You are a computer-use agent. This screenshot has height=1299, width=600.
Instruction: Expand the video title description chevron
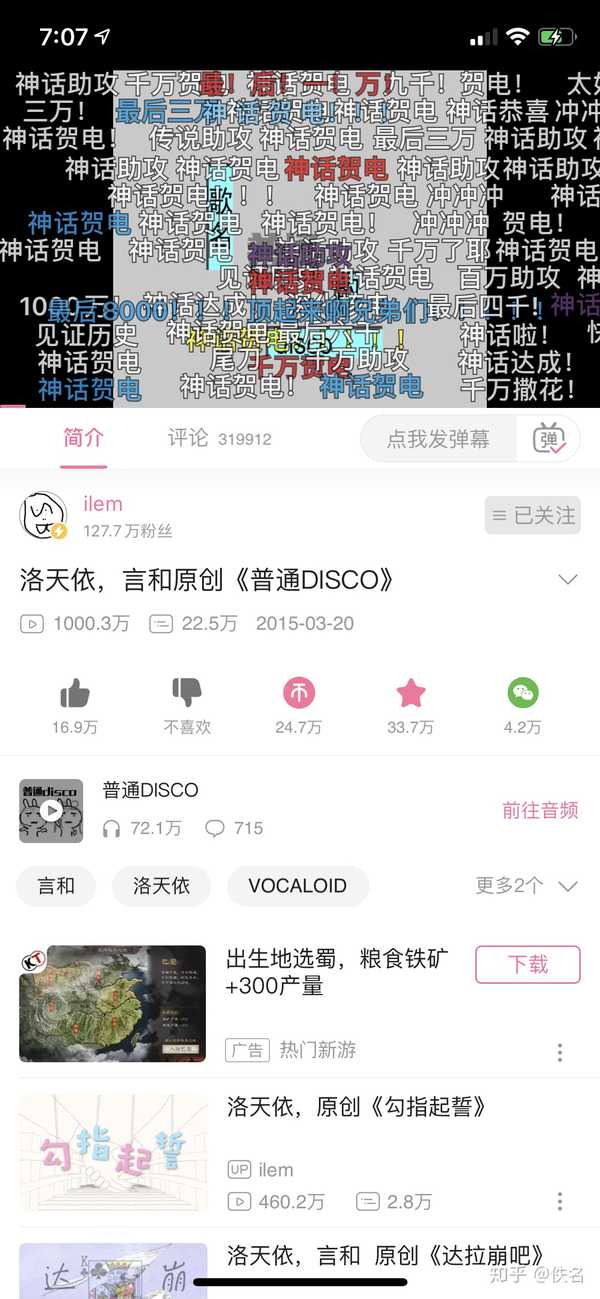[567, 580]
